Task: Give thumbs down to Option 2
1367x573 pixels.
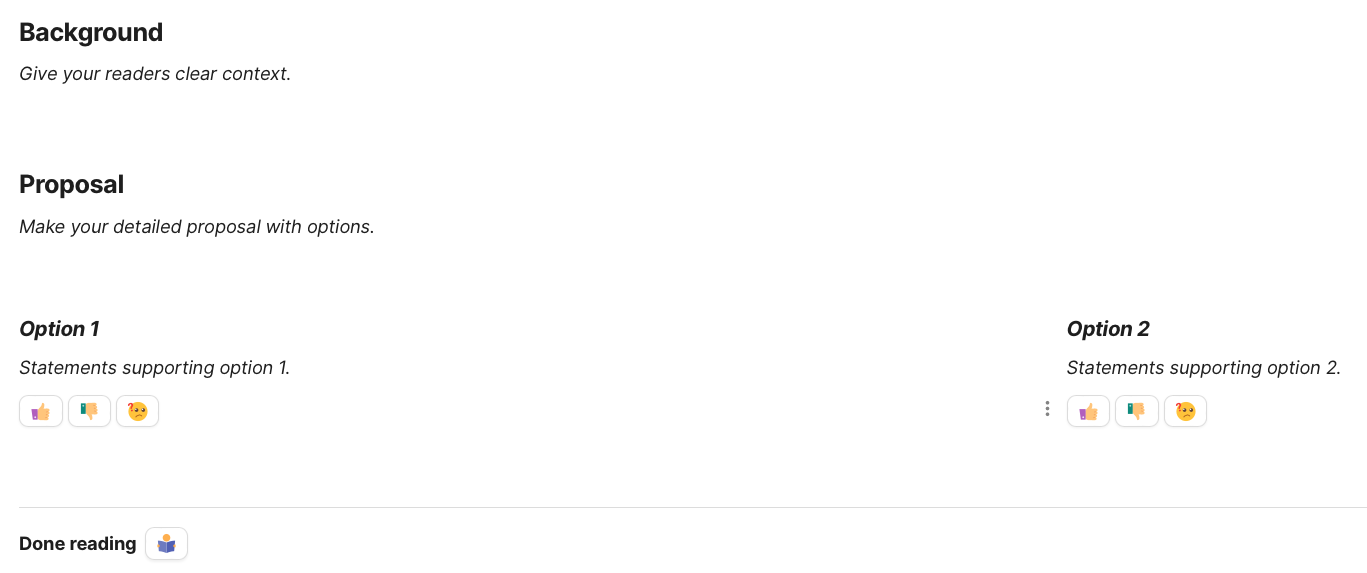Action: coord(1136,411)
